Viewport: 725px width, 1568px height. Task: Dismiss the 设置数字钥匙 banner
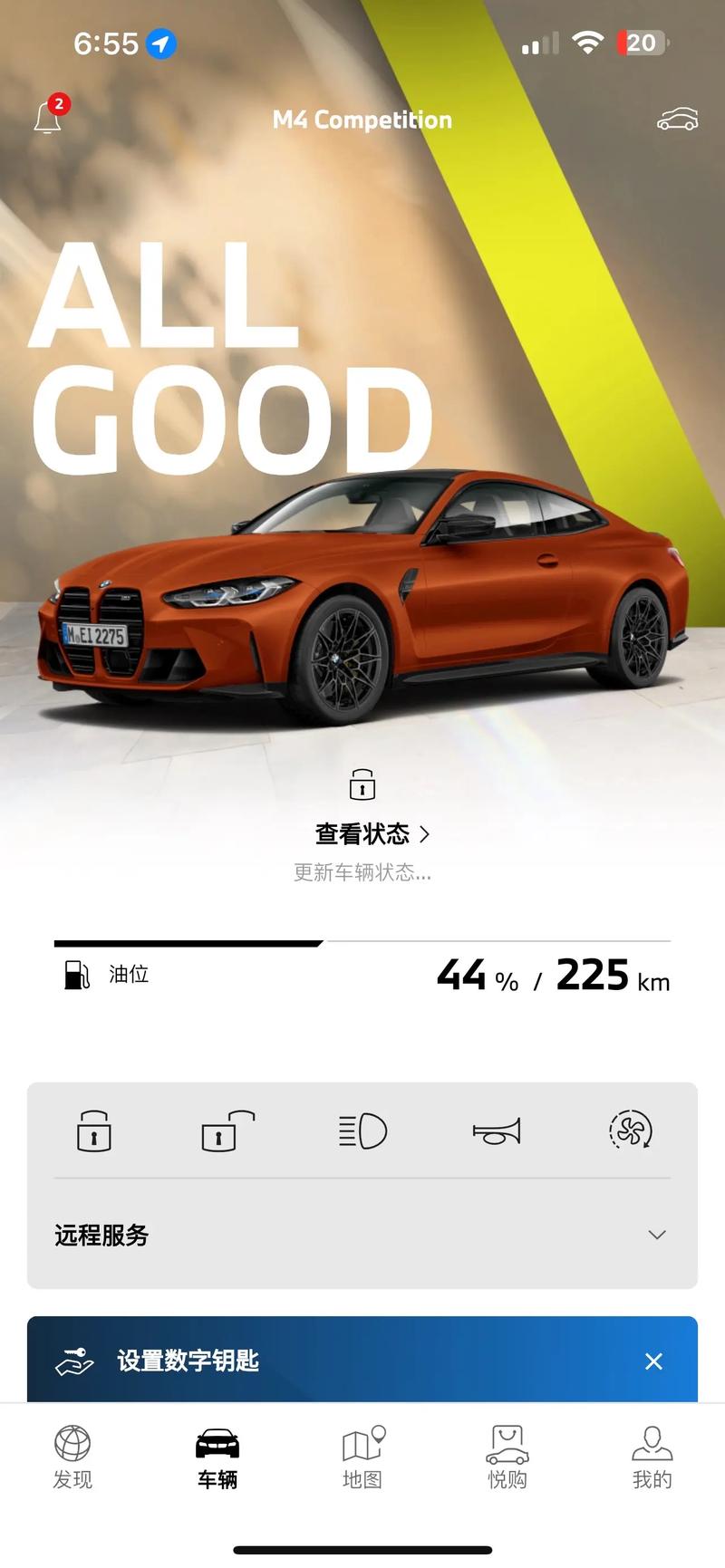point(653,1361)
